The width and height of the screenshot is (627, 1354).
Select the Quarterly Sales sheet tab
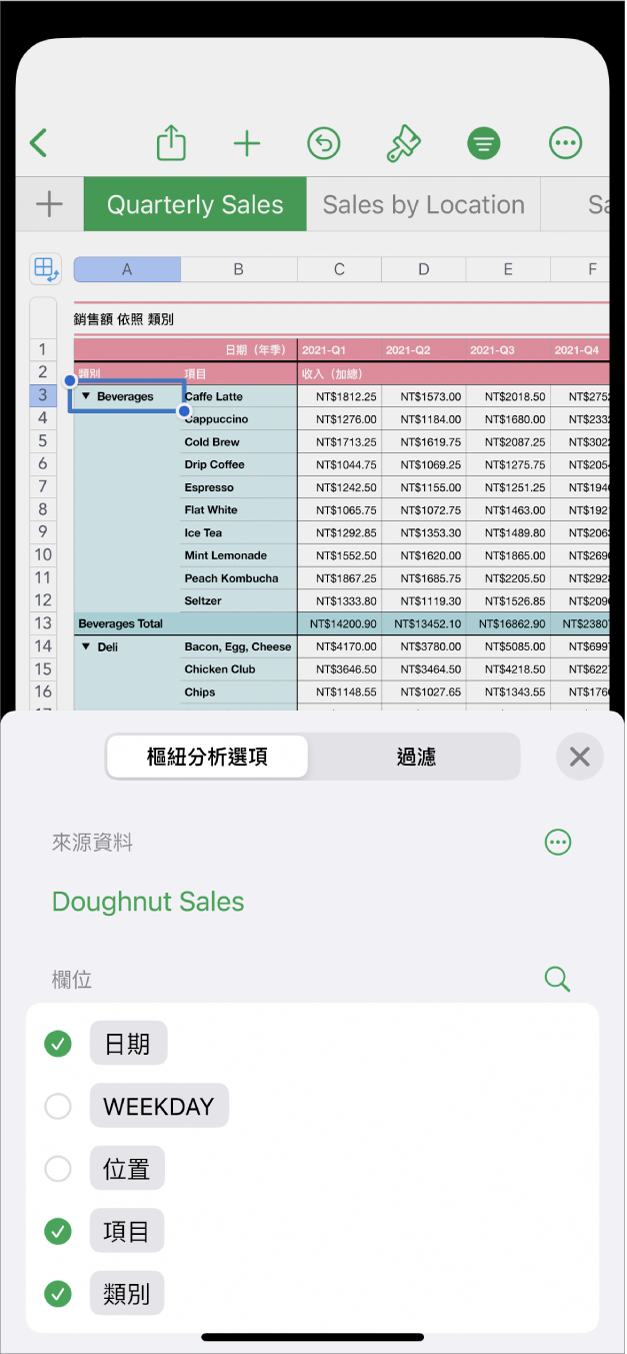click(x=195, y=205)
